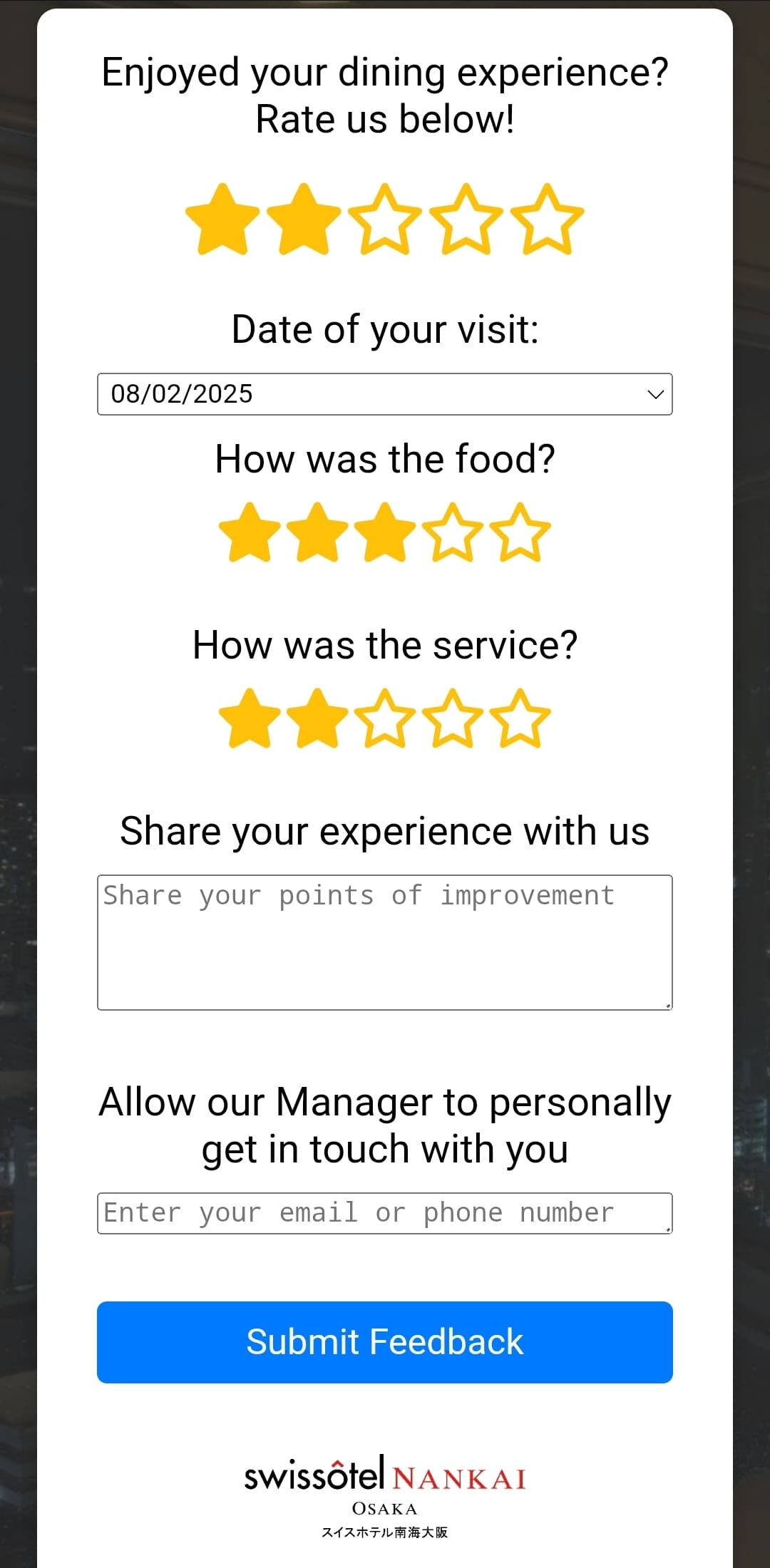Click the email or phone number field

pyautogui.click(x=385, y=1212)
